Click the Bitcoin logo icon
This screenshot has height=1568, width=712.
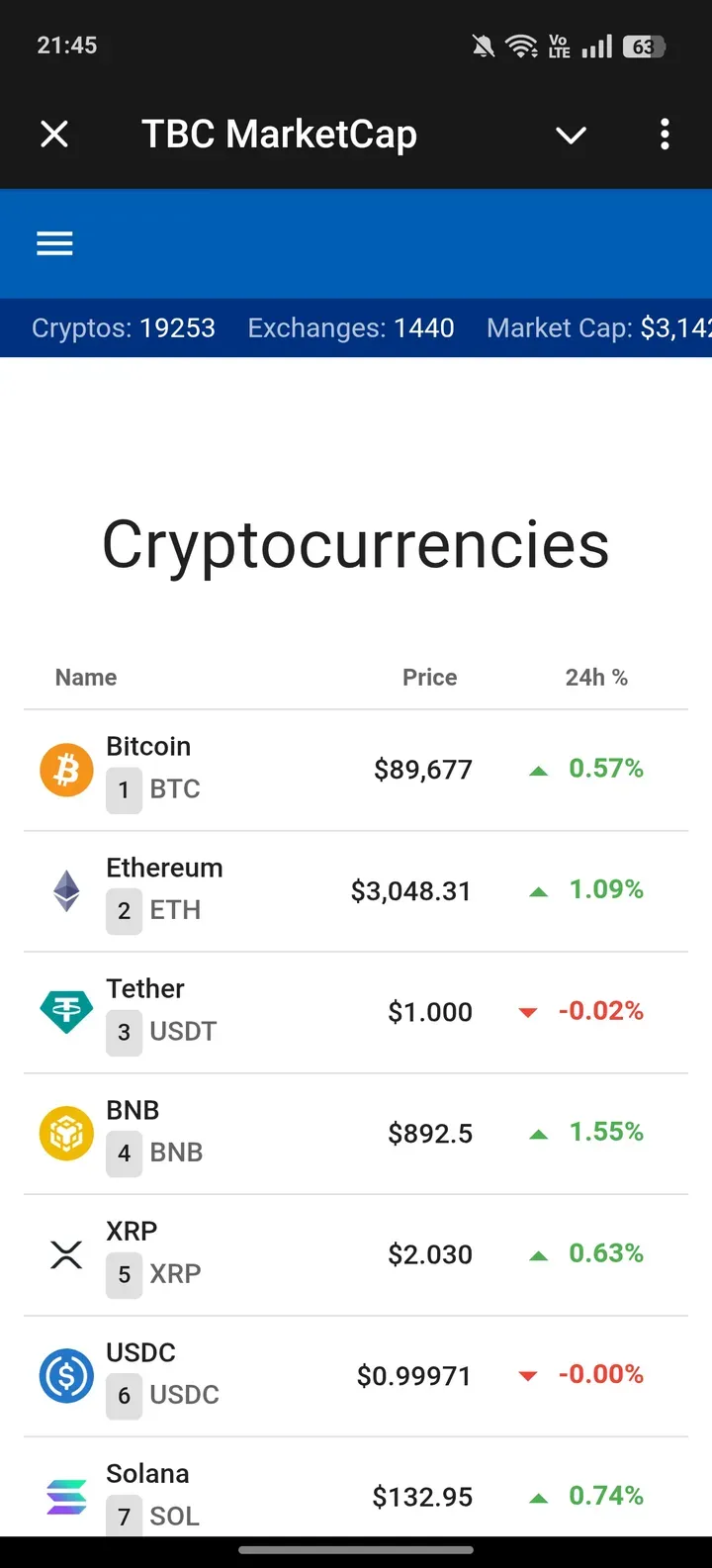65,770
